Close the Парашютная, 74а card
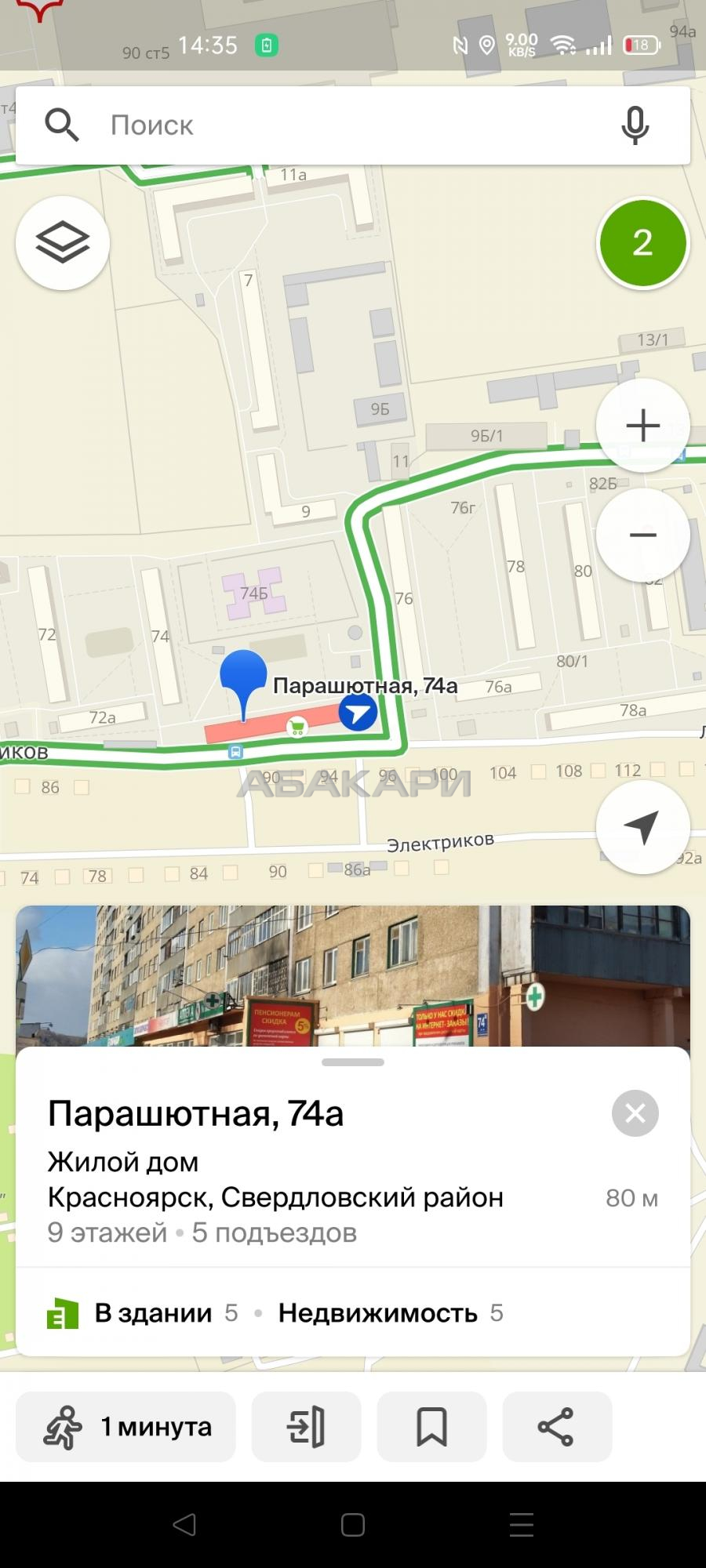The height and width of the screenshot is (1568, 706). (635, 1113)
